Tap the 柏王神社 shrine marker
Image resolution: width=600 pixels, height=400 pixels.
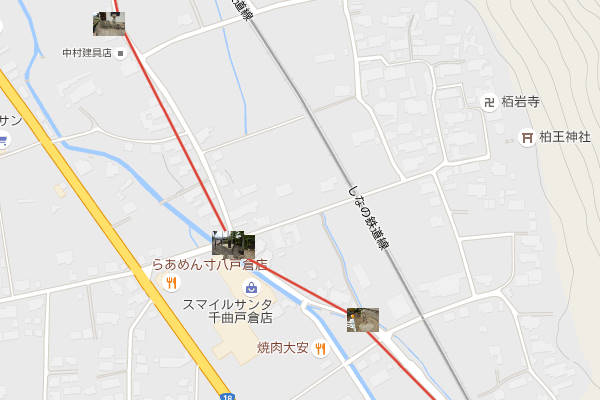(x=526, y=137)
